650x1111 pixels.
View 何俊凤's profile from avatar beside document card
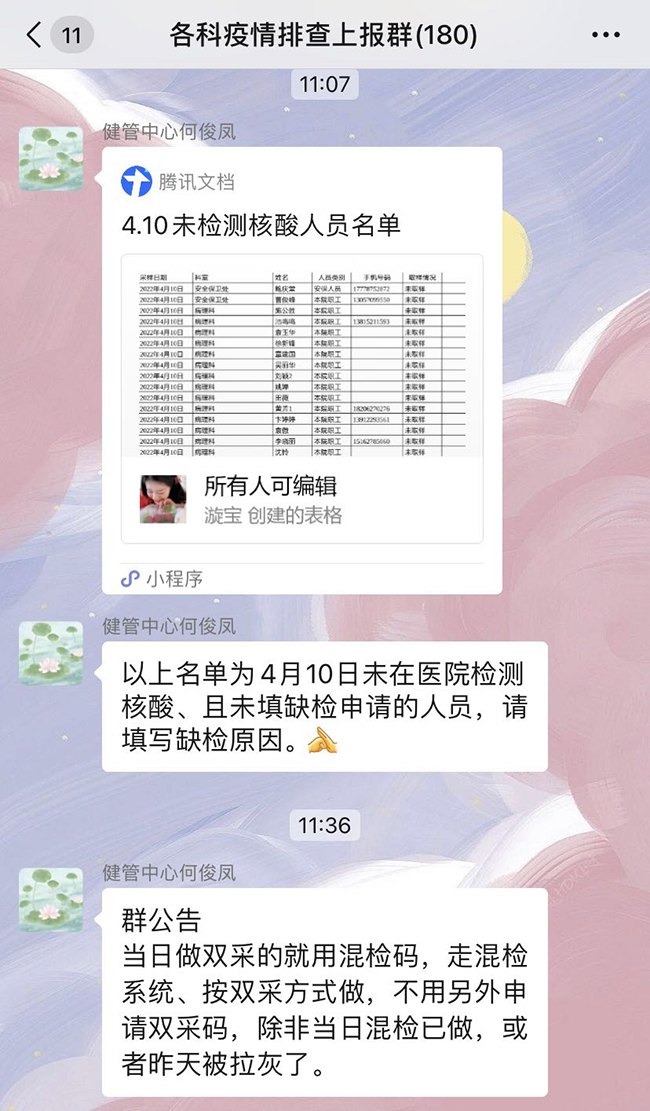(51, 158)
